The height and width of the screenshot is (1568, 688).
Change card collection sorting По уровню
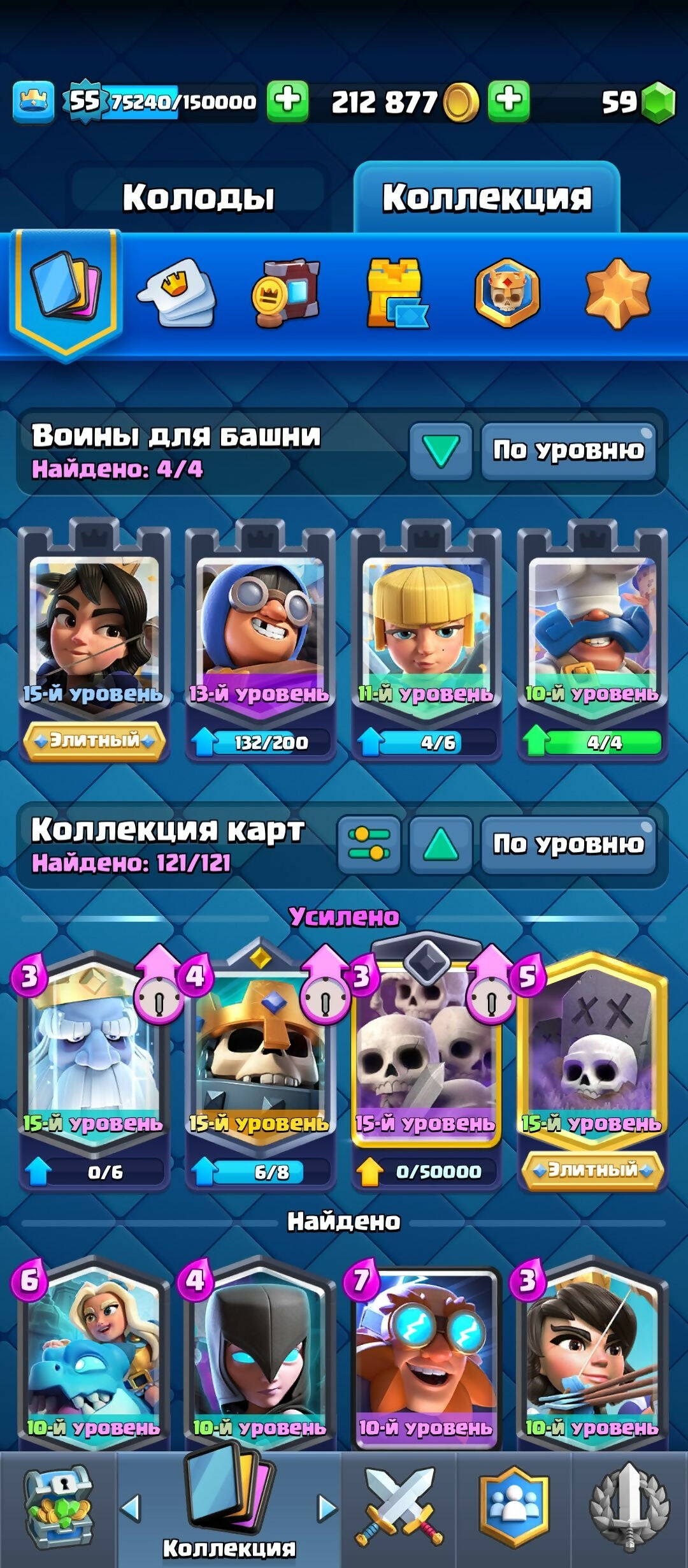pos(568,844)
